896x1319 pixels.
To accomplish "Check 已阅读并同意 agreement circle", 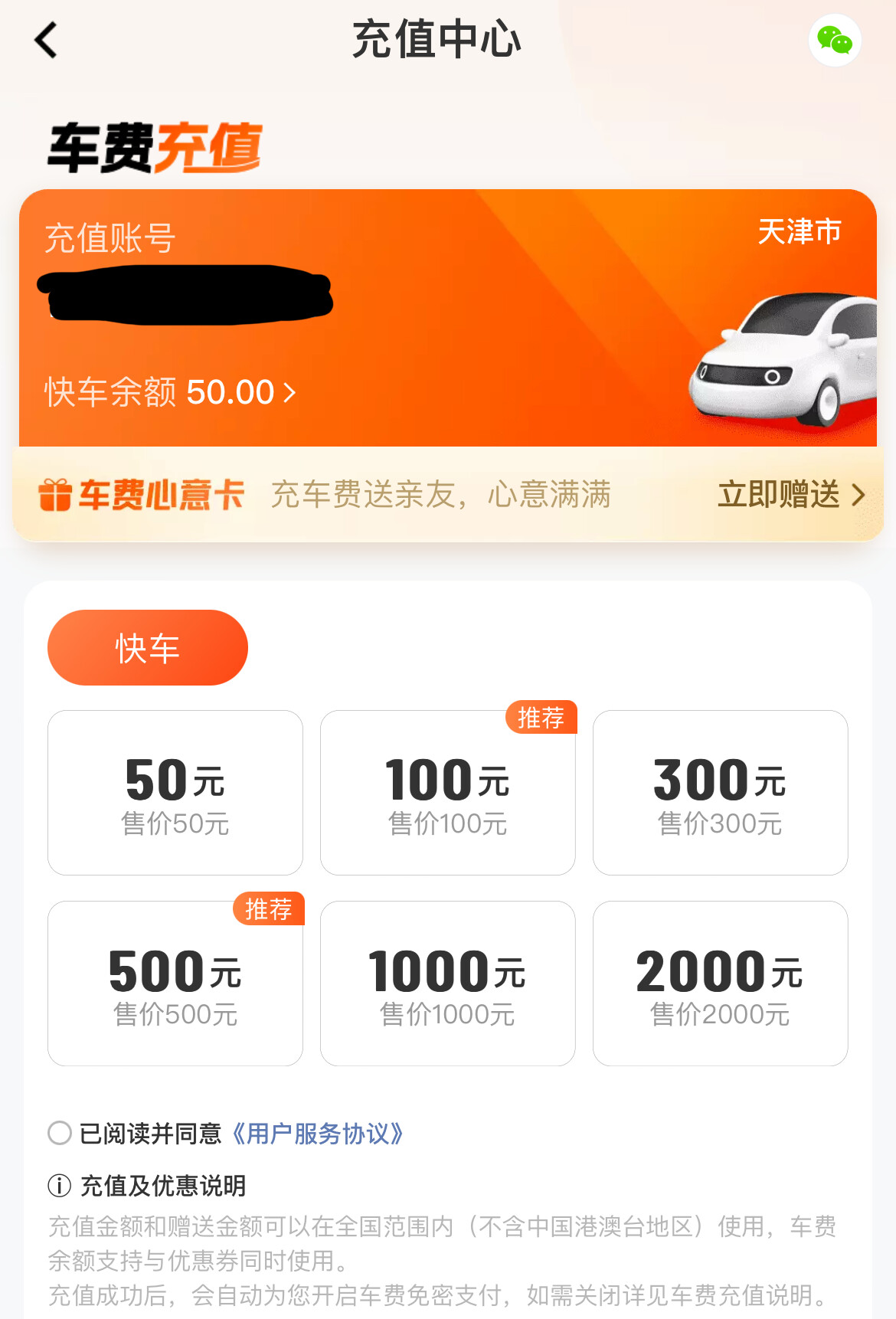I will pyautogui.click(x=60, y=1133).
